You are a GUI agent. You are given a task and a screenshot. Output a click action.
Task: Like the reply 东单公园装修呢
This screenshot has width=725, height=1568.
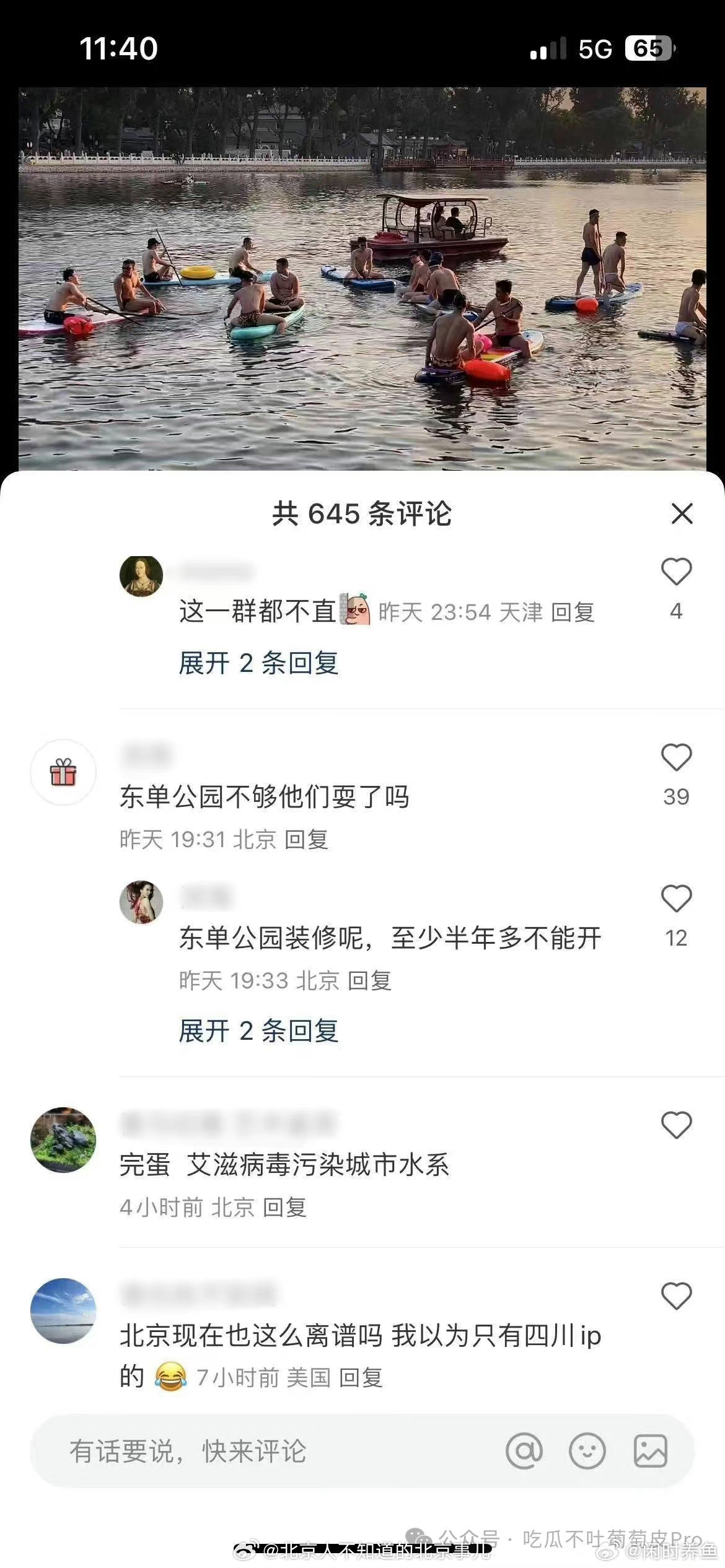point(676,899)
